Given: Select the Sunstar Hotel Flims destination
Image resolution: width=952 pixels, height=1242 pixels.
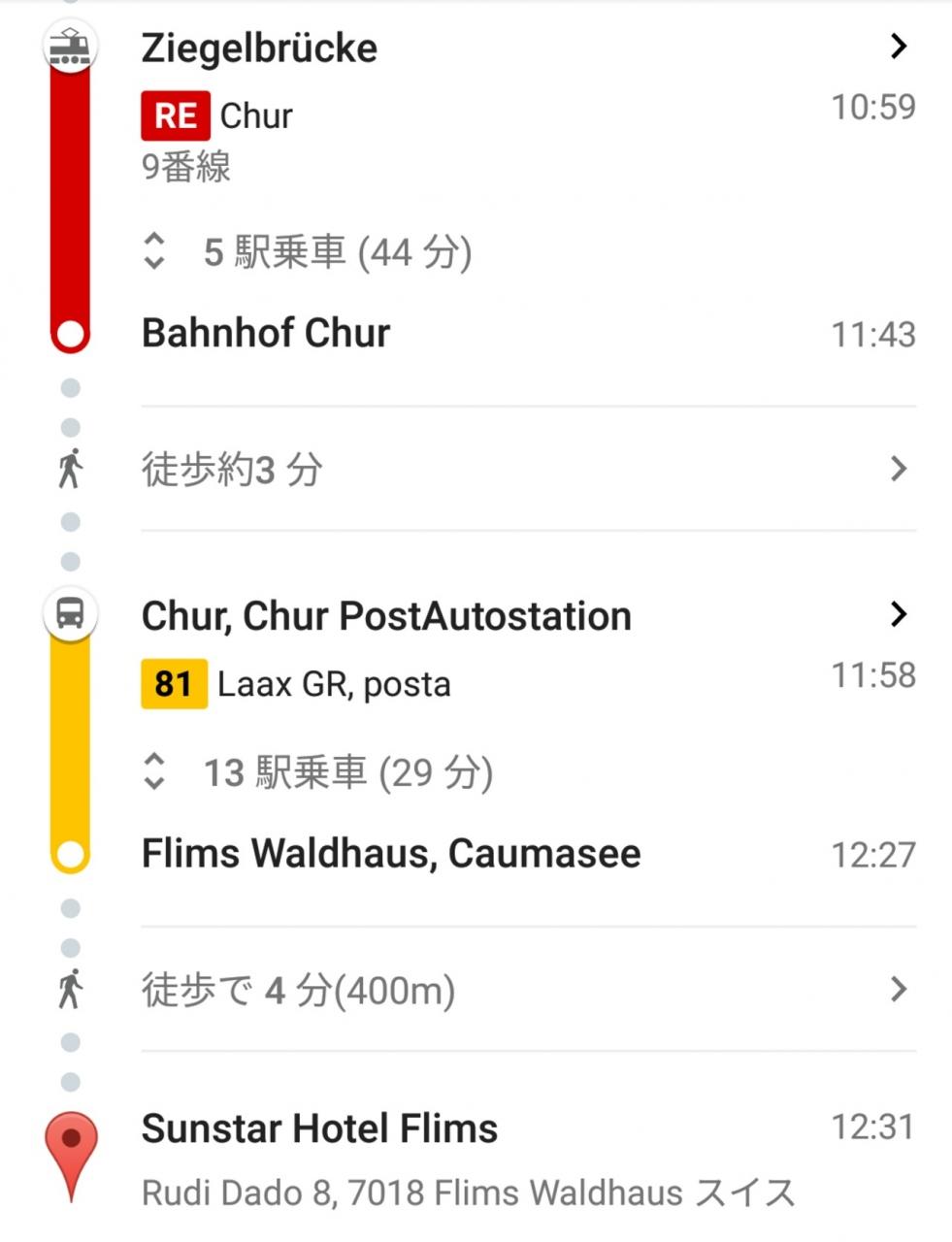Looking at the screenshot, I should [320, 1129].
